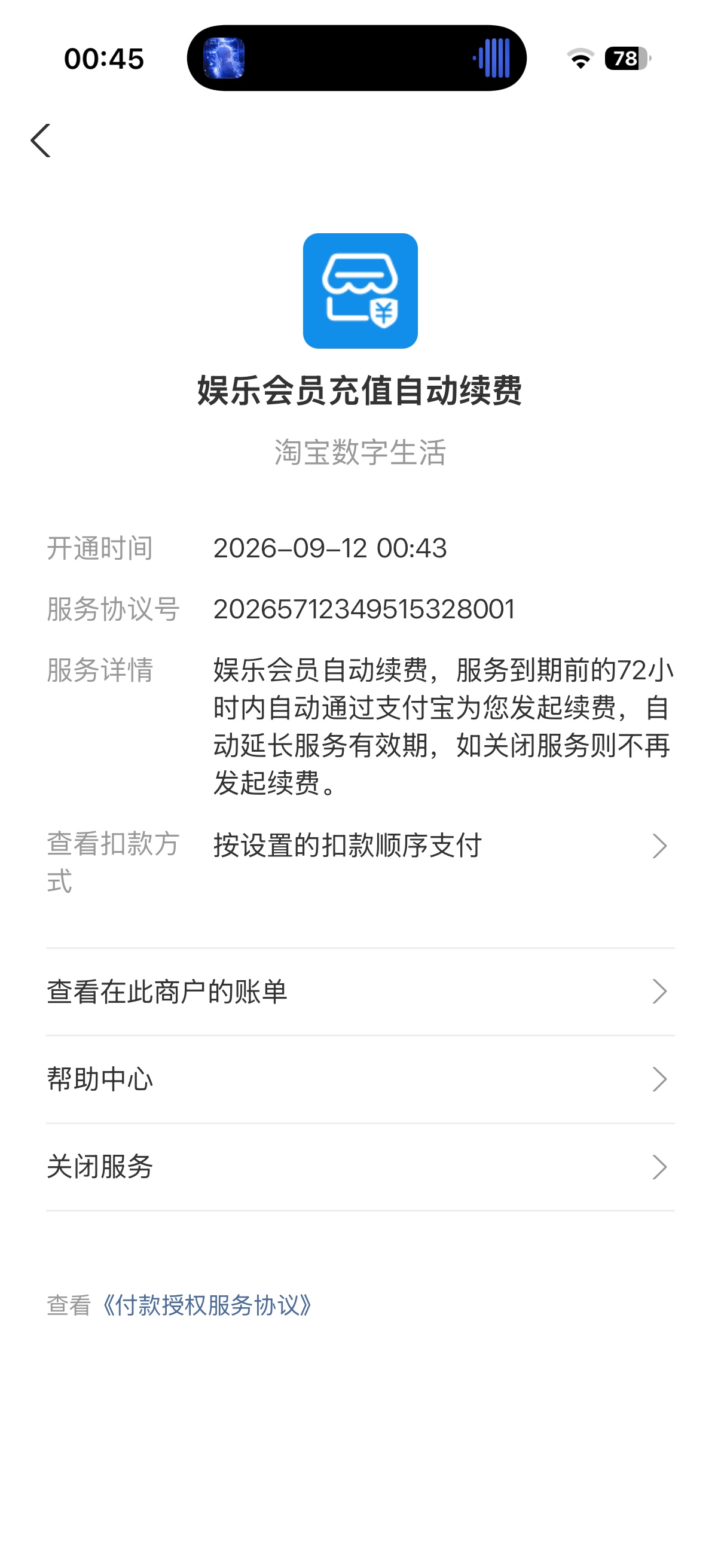
Task: View the 《付款授权服务协议》 link
Action: tap(207, 1305)
